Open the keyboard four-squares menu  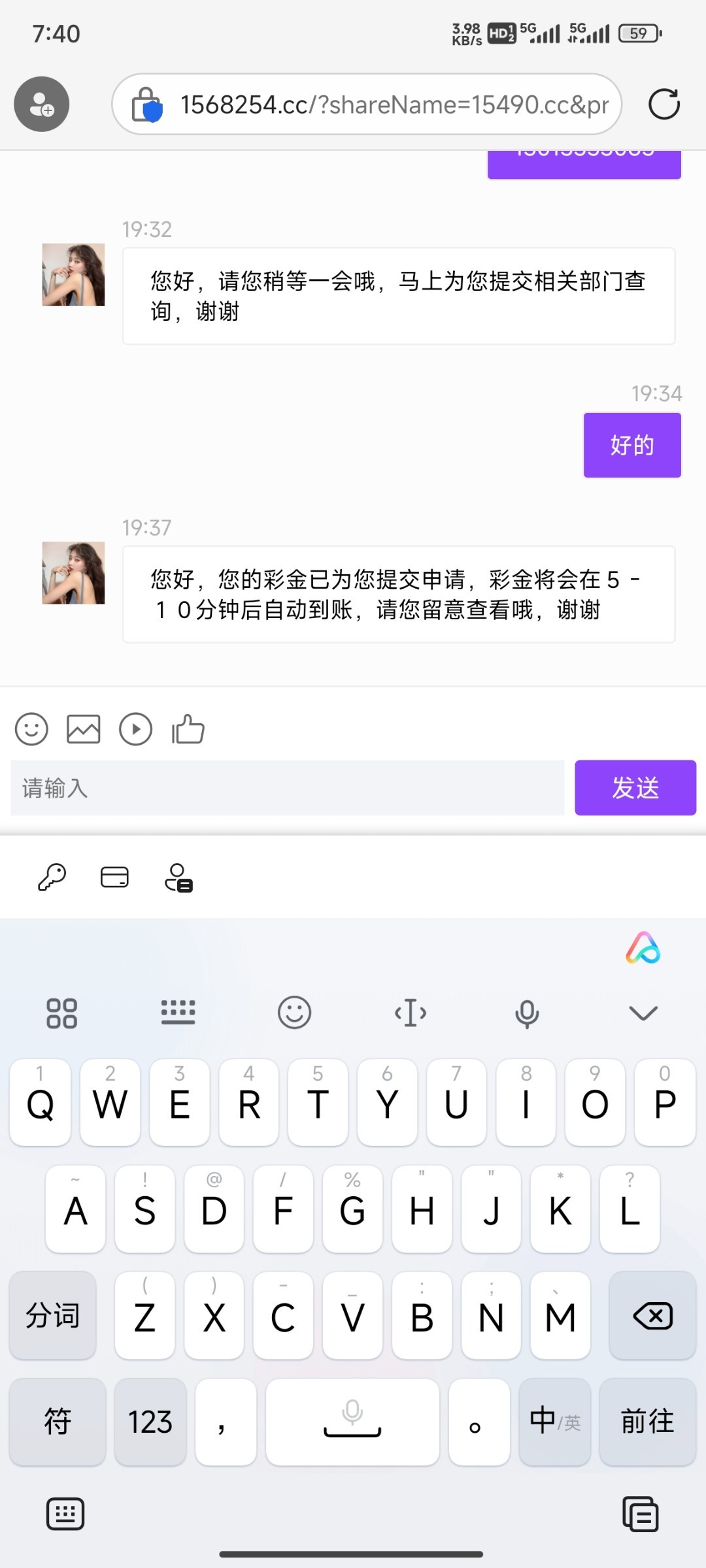click(62, 1013)
